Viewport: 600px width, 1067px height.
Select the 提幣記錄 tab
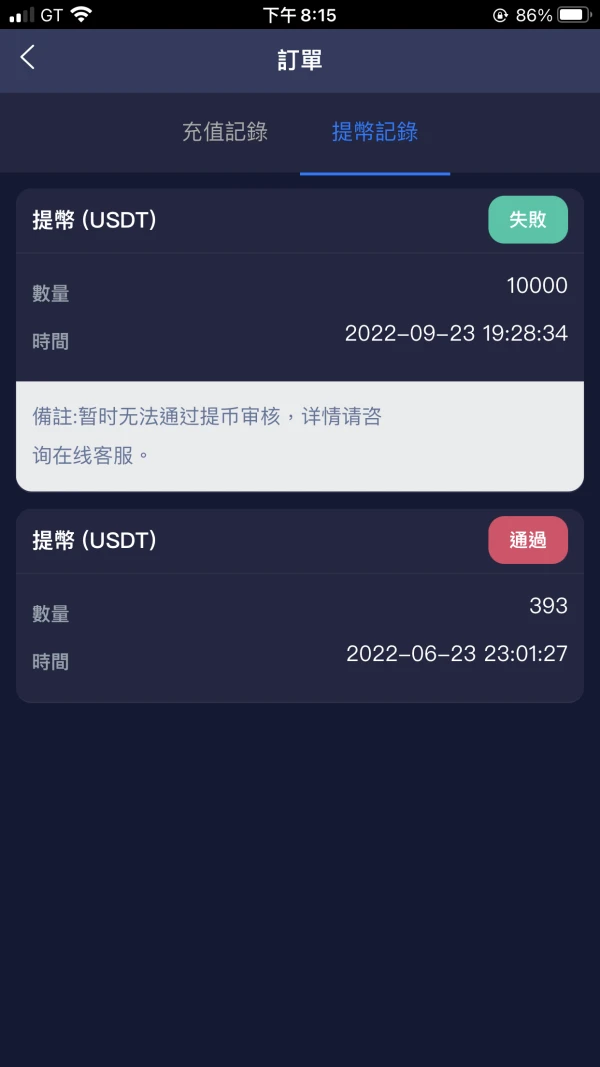click(x=375, y=132)
